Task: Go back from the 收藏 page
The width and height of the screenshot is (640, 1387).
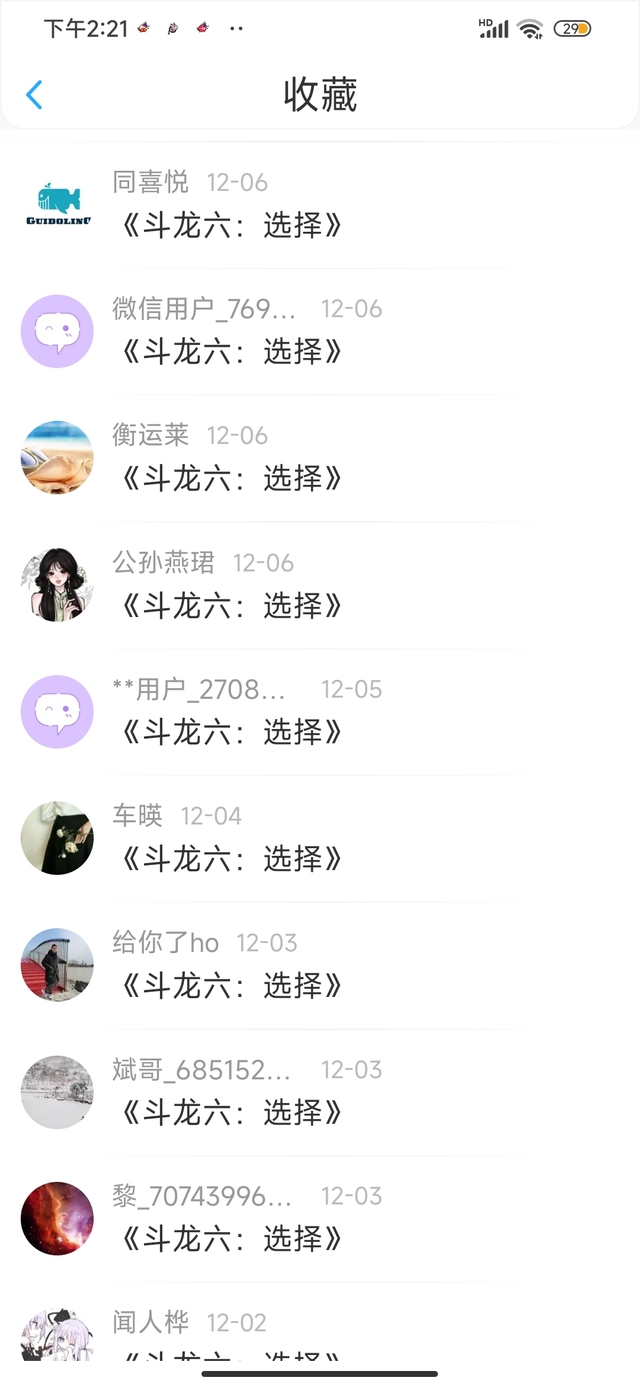Action: click(x=34, y=95)
